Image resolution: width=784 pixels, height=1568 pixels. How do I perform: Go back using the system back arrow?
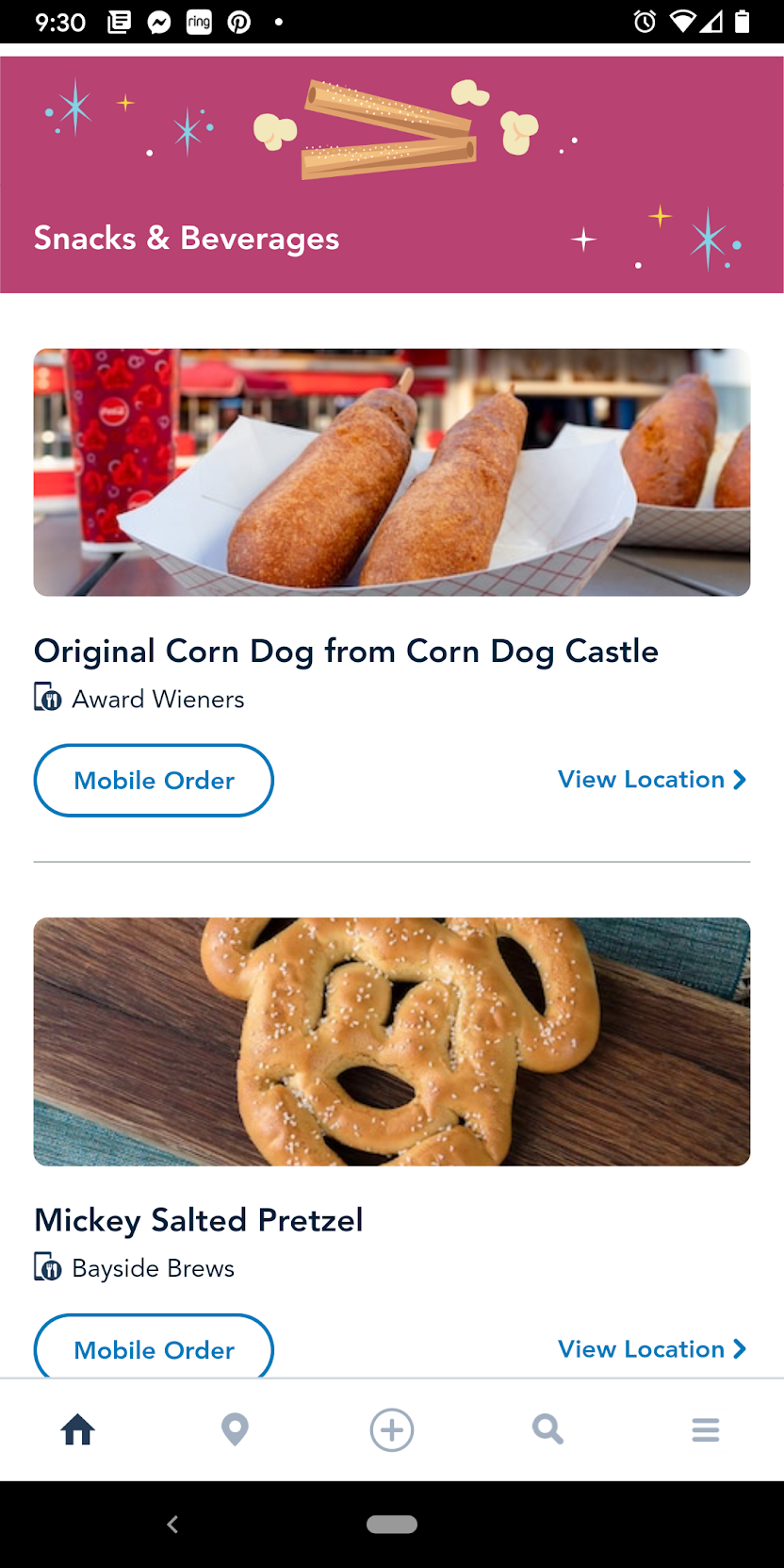click(x=172, y=1525)
